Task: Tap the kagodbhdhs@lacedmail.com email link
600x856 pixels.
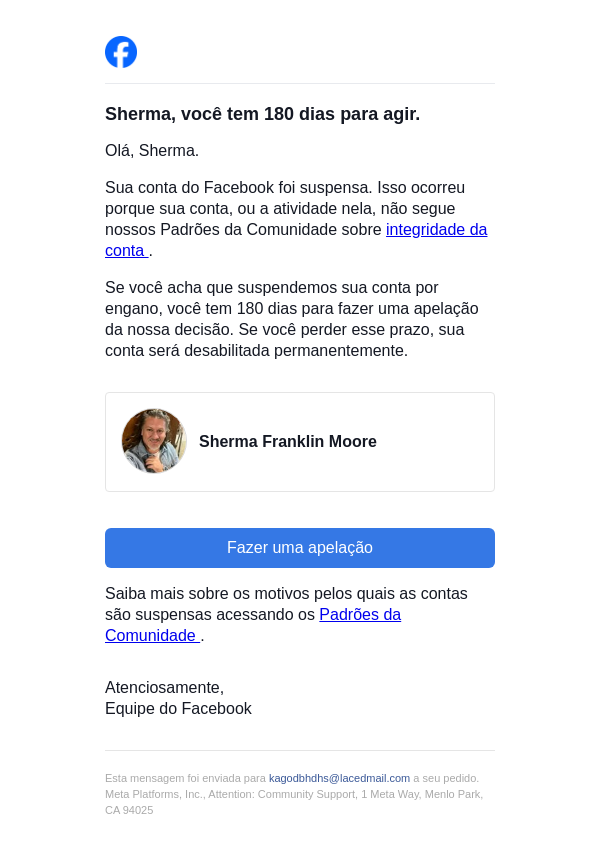Action: 339,778
